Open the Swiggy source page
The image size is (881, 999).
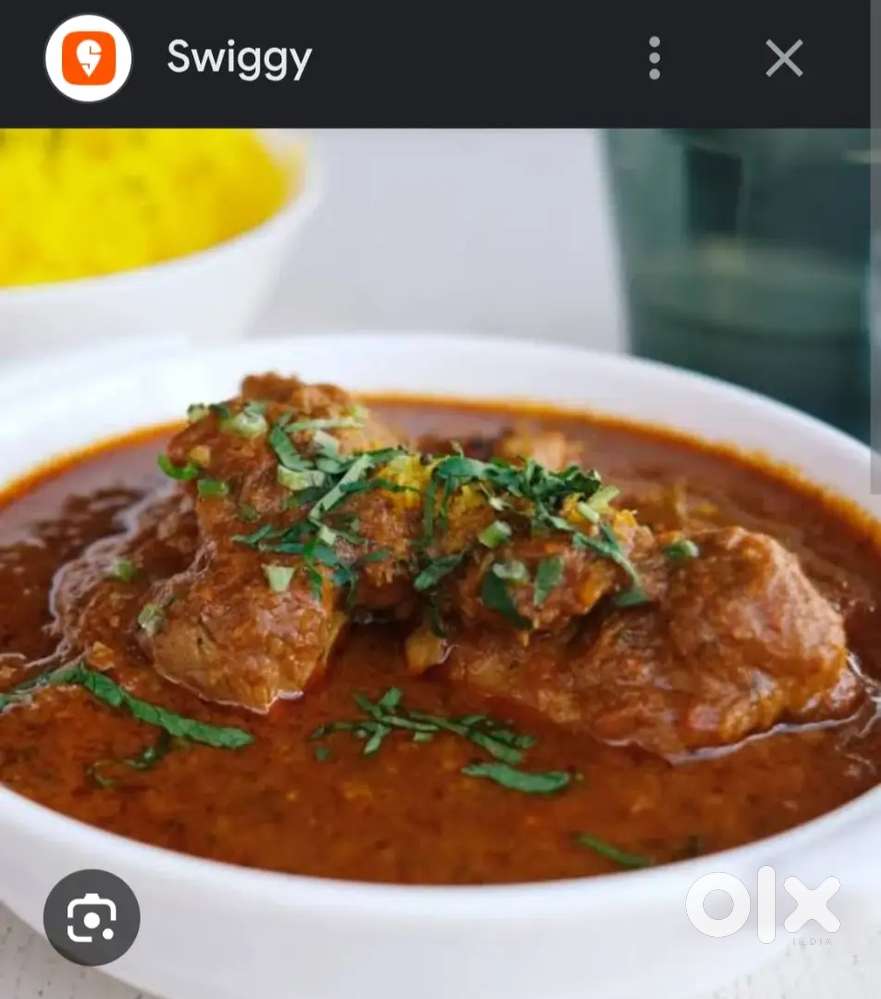(x=239, y=59)
